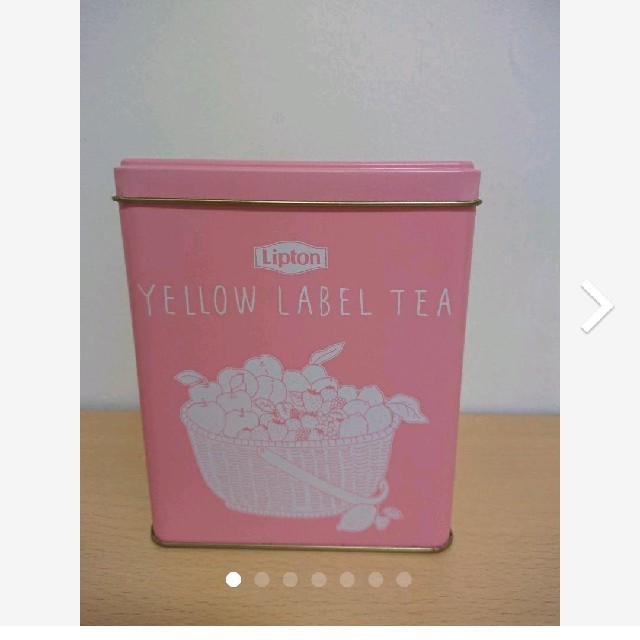
Task: Show the next product photo with the arrow
Action: click(x=596, y=307)
